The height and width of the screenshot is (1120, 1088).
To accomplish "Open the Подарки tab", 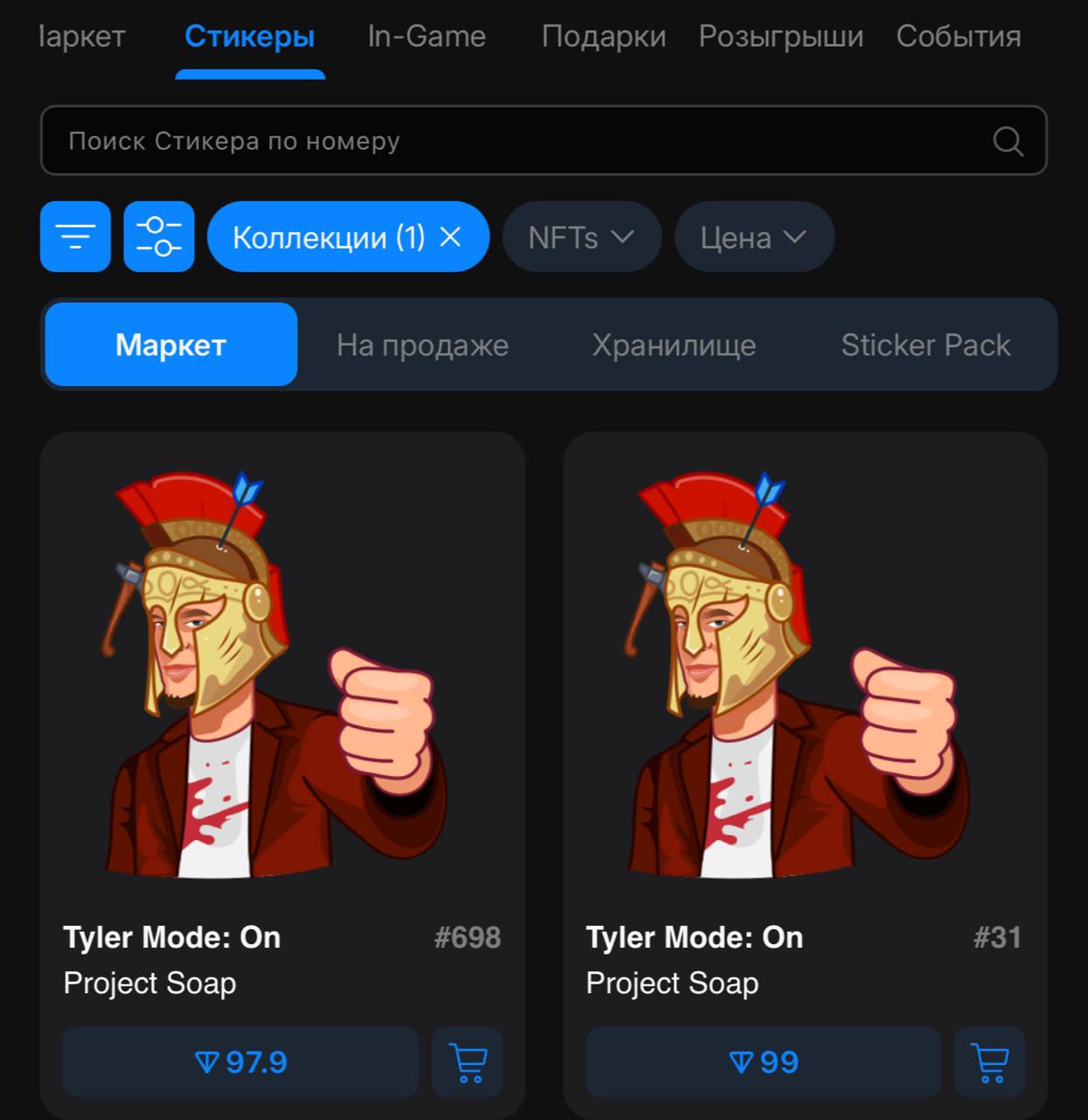I will coord(603,37).
